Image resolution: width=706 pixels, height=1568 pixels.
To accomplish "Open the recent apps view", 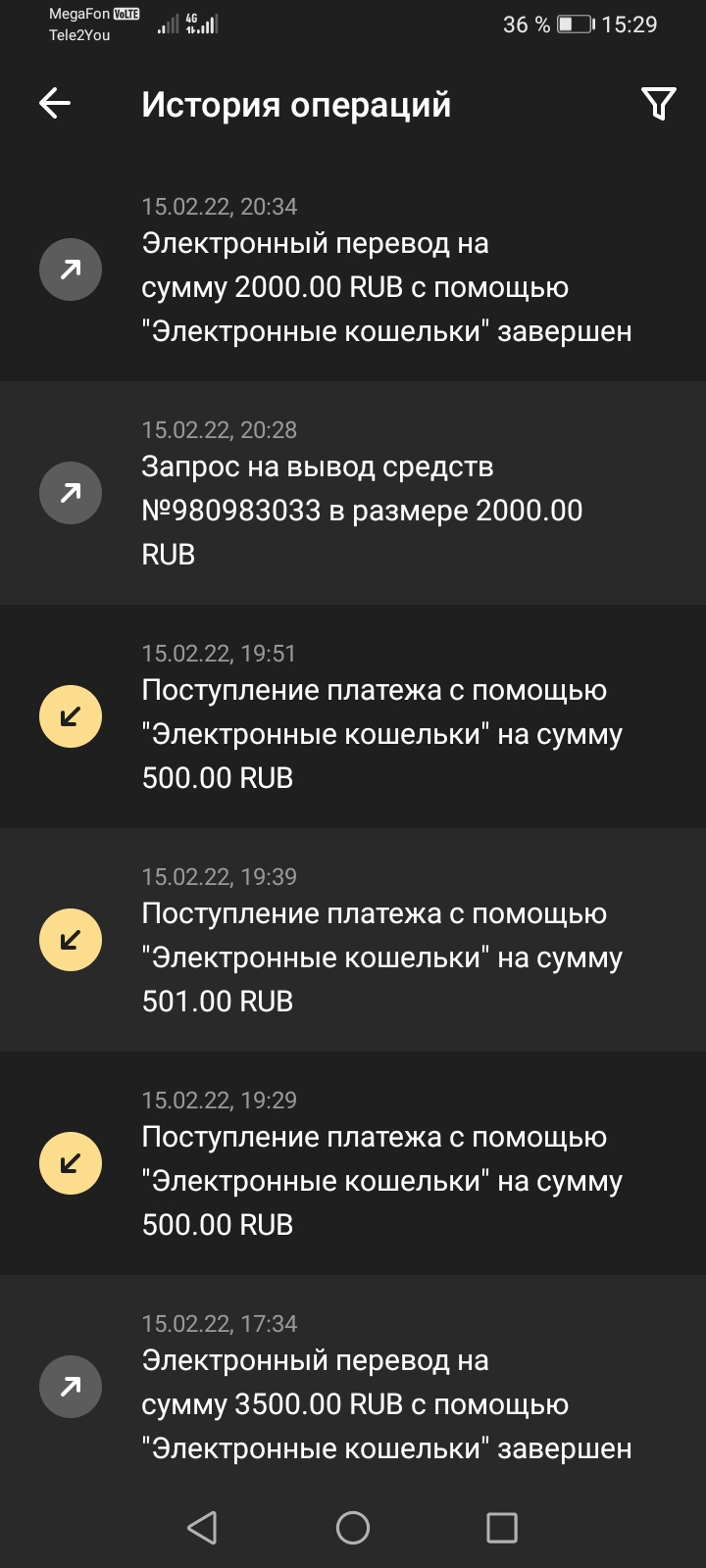I will 502,1527.
